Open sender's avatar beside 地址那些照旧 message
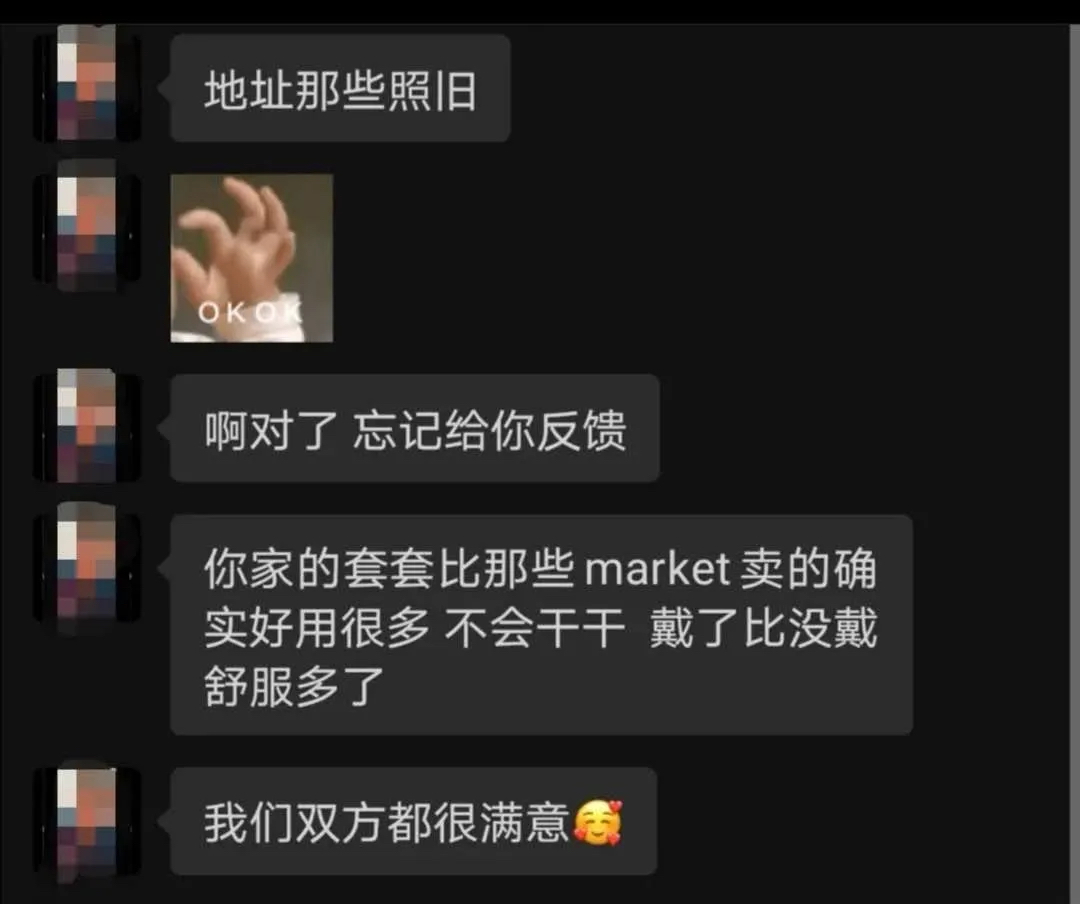Viewport: 1080px width, 904px height. 87,82
